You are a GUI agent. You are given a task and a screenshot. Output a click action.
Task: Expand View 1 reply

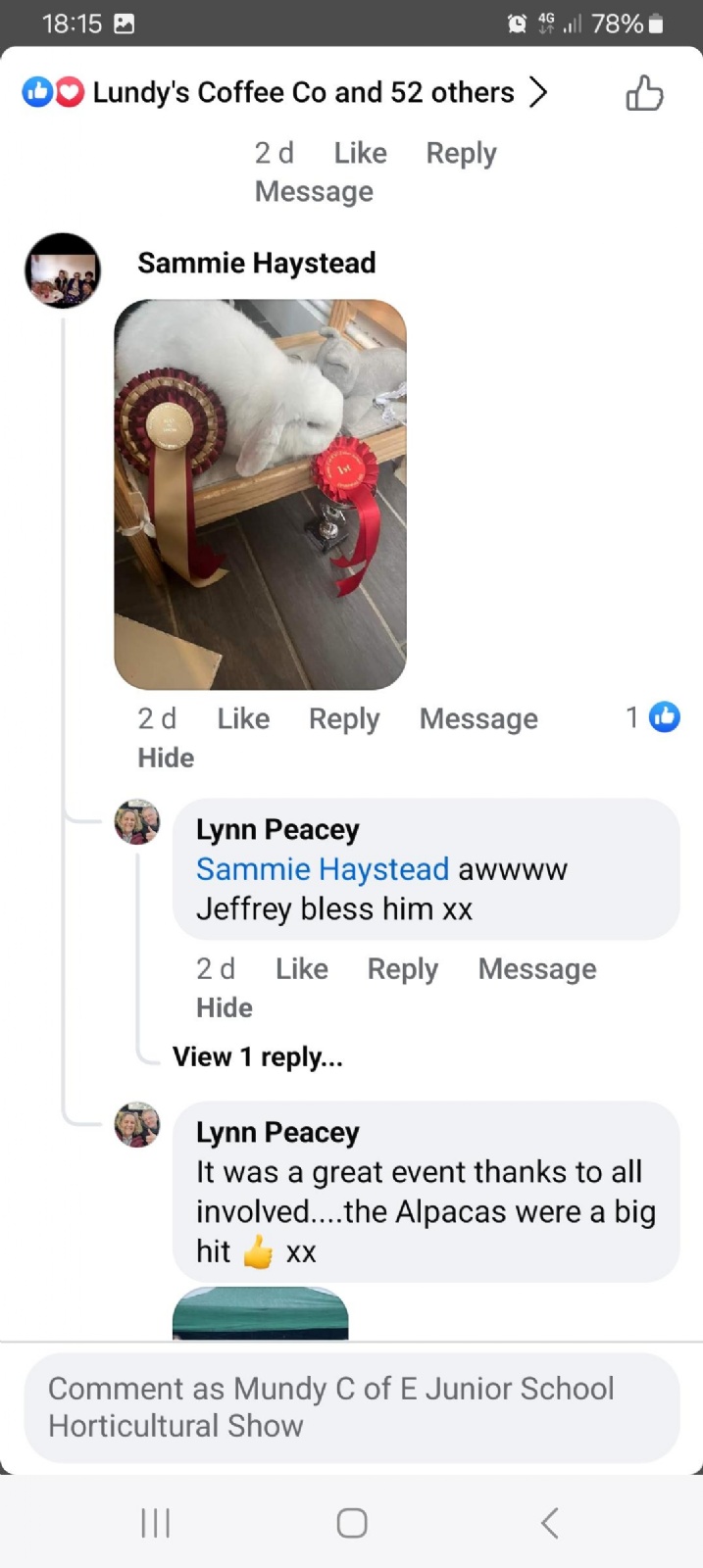coord(258,1056)
